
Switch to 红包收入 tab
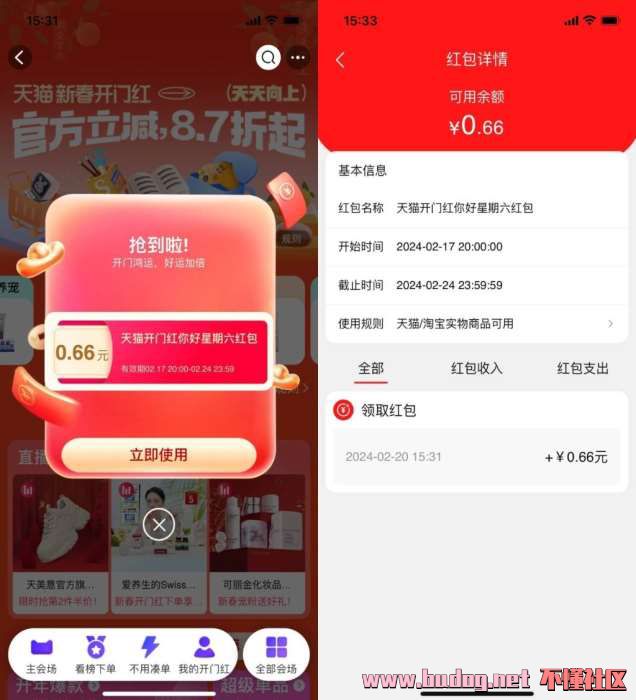pos(476,368)
